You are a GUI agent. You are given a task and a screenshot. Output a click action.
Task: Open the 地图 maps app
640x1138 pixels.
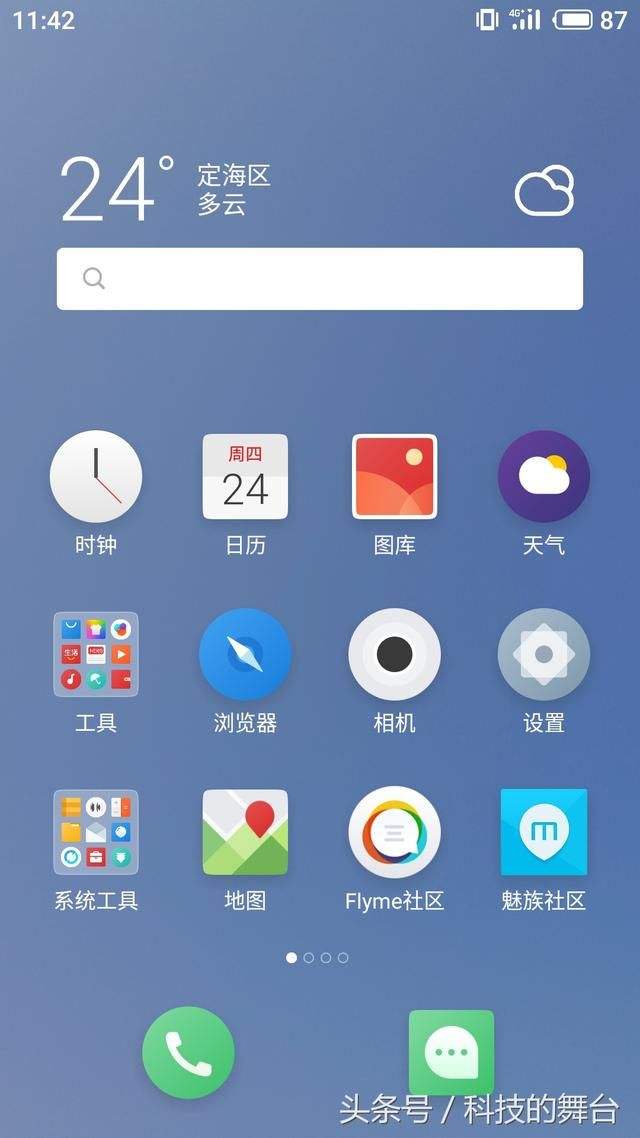[245, 832]
